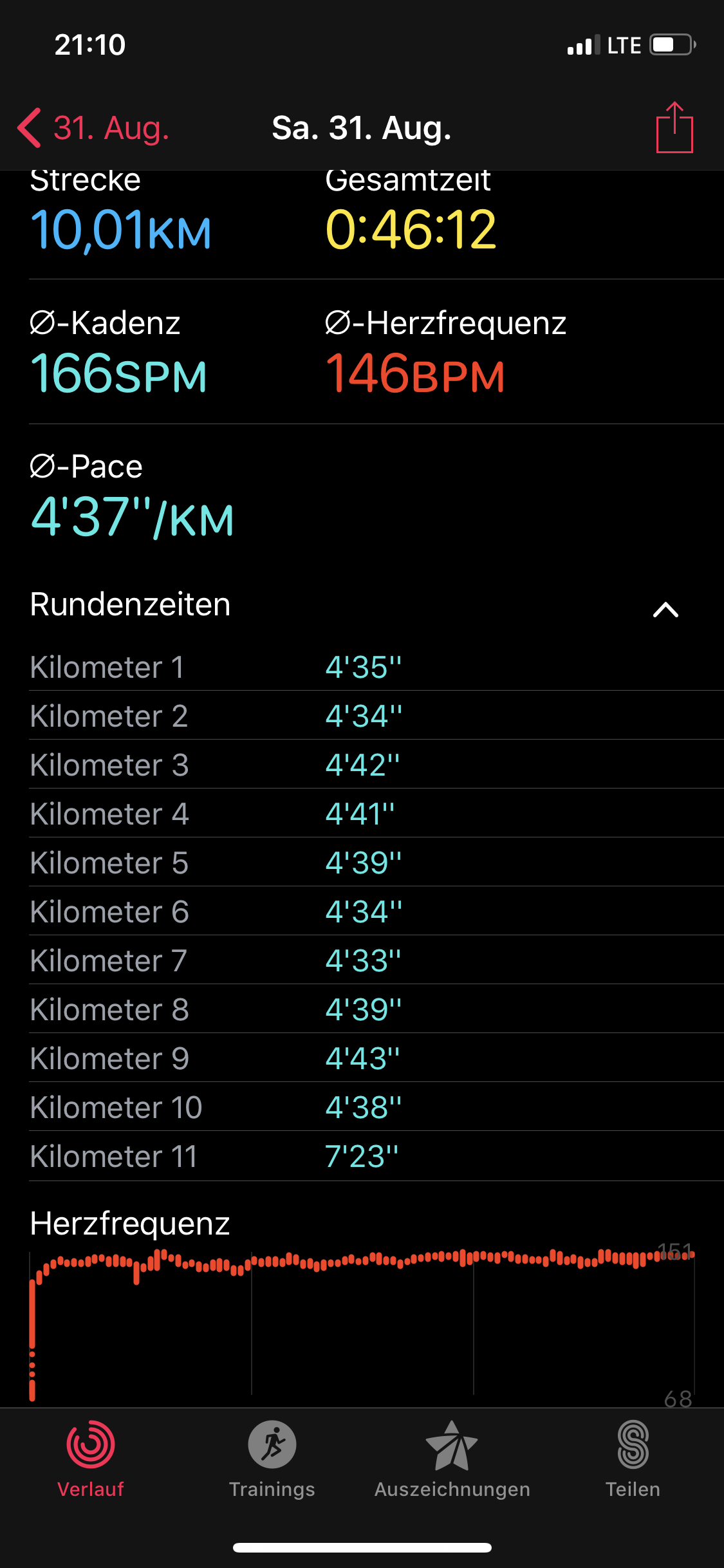Collapse the Rundenzeiten section
This screenshot has height=1568, width=724.
pyautogui.click(x=665, y=608)
